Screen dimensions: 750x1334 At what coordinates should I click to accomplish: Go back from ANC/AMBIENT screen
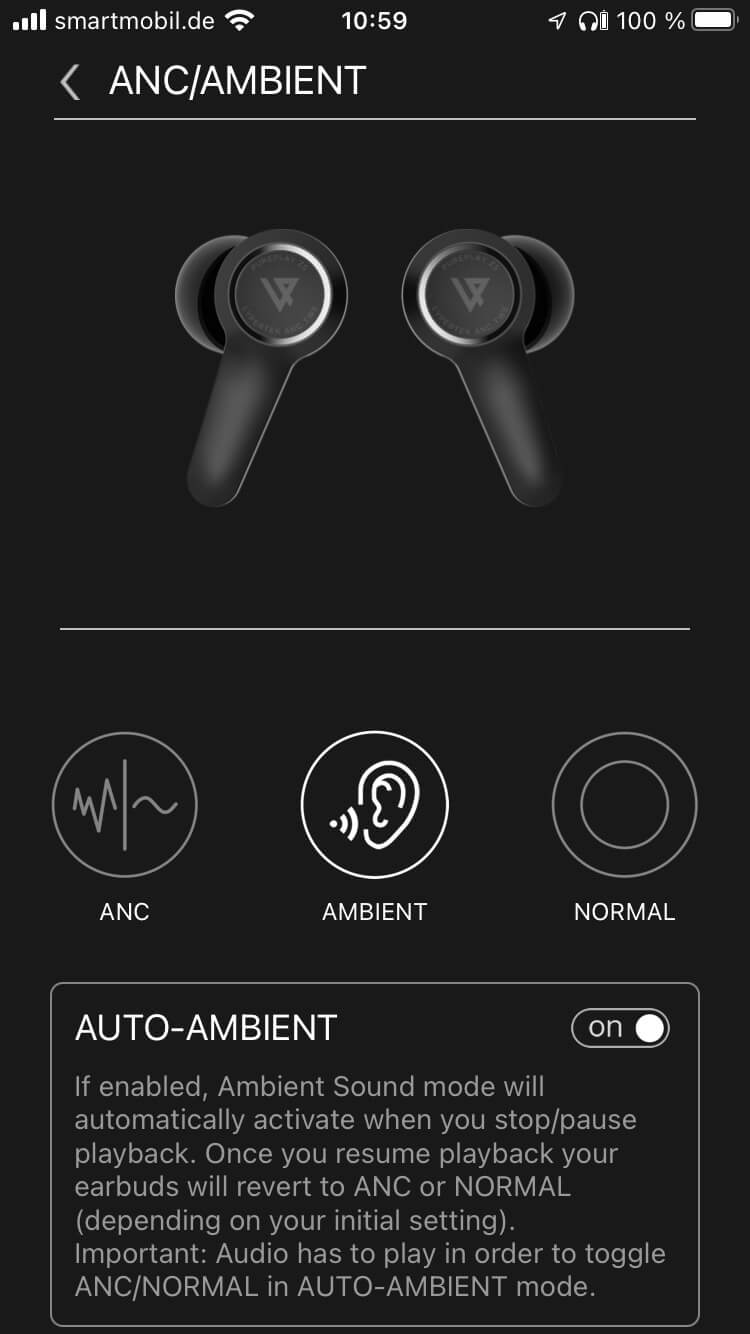(x=70, y=82)
